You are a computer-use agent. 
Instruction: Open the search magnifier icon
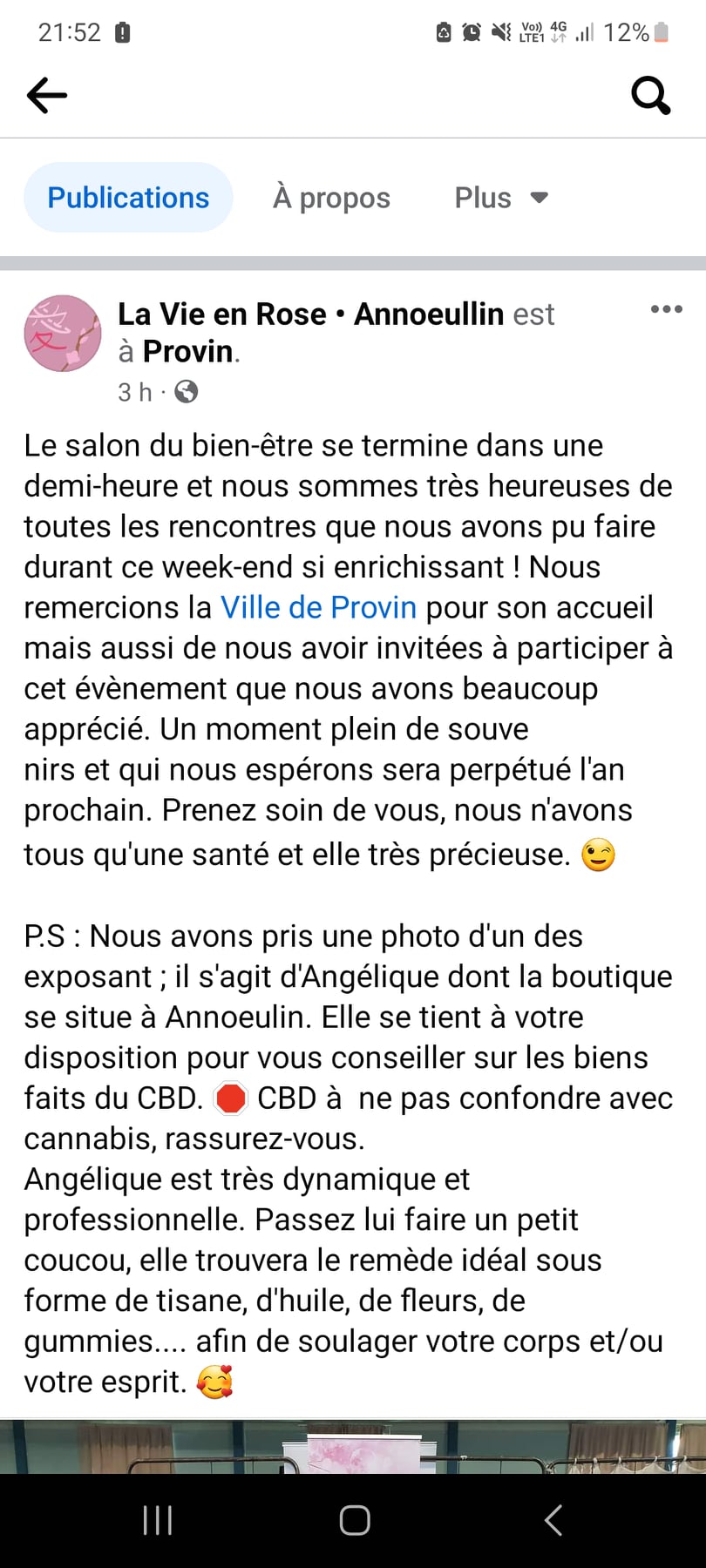coord(650,95)
